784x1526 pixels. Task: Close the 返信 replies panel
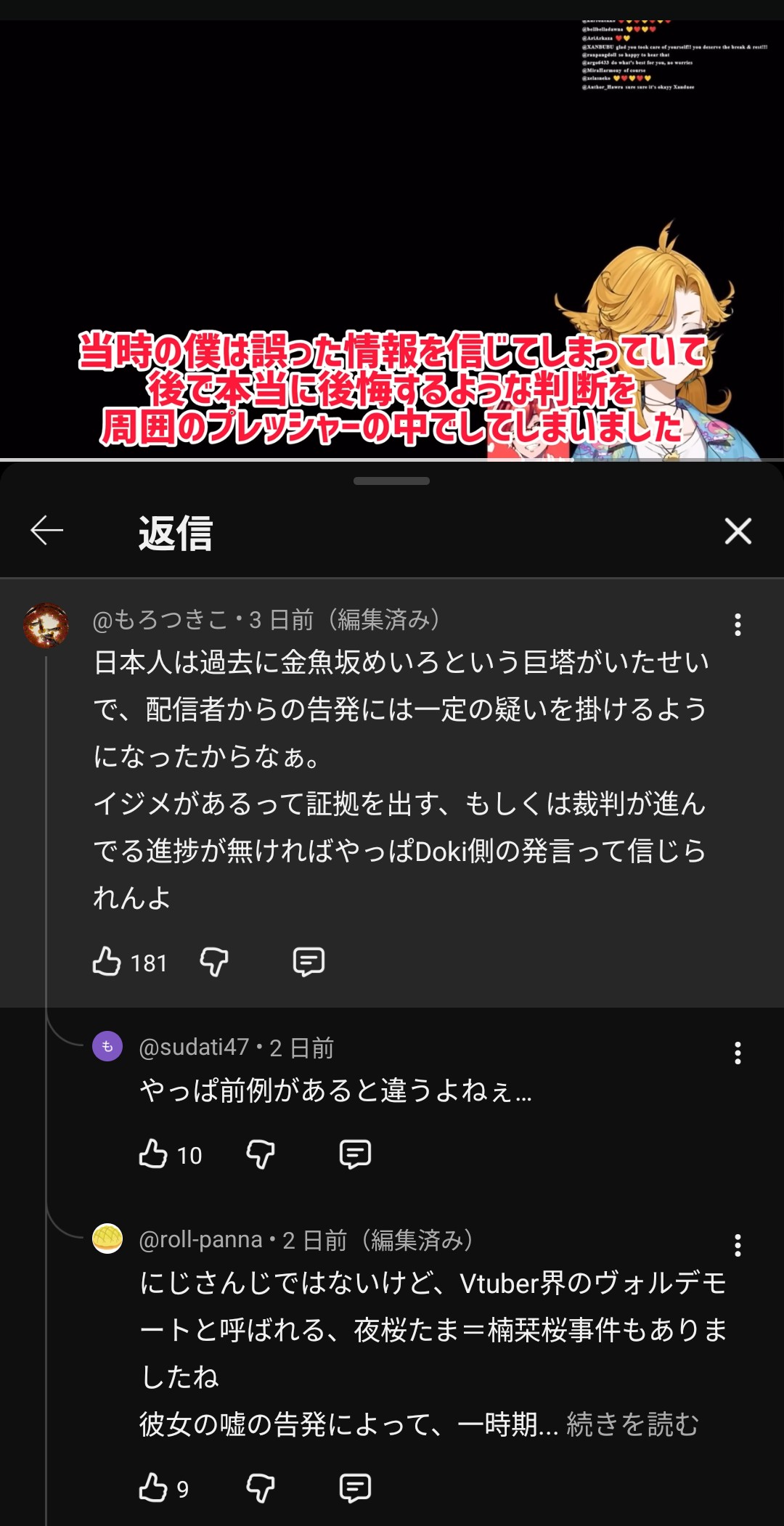[738, 531]
